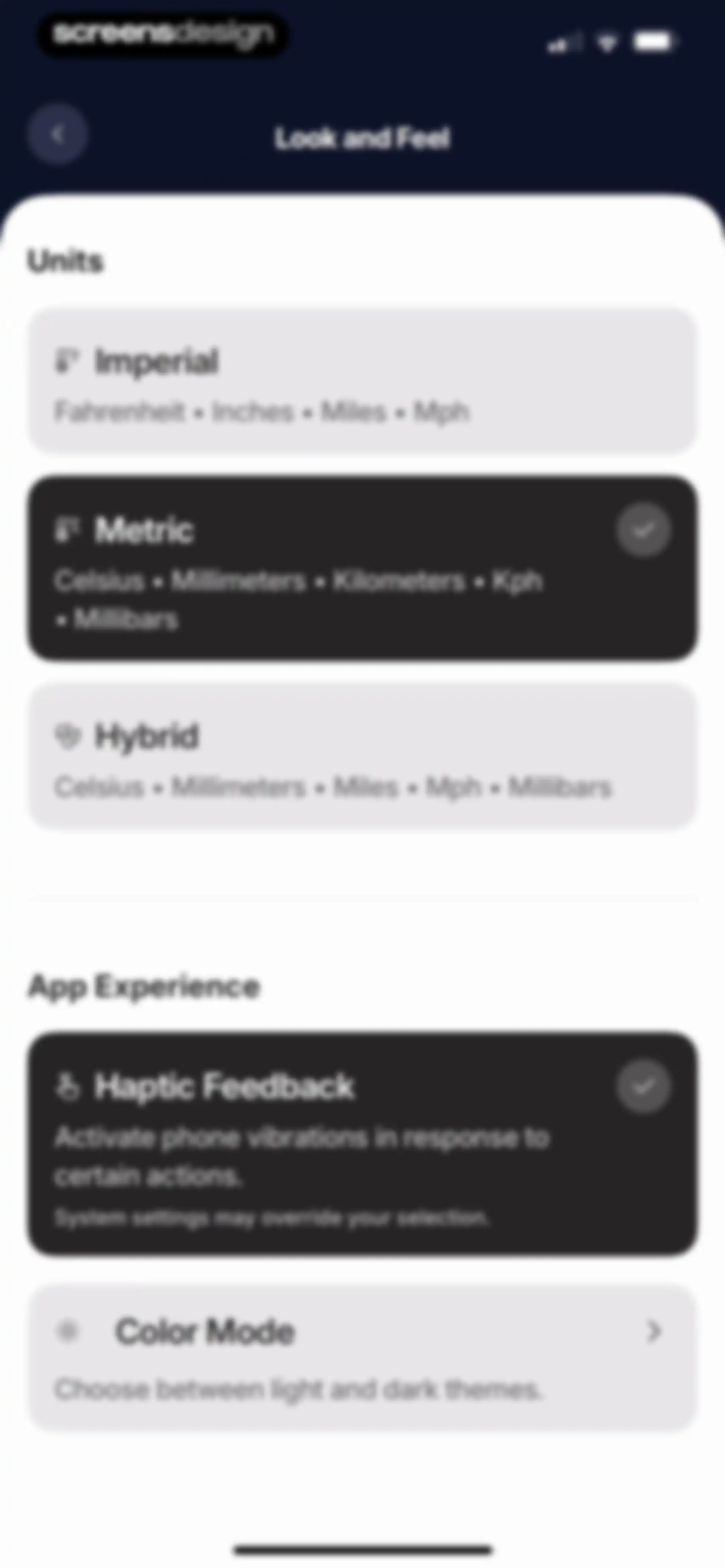The width and height of the screenshot is (725, 1568).
Task: Toggle the Haptic Feedback option
Action: click(x=362, y=1144)
